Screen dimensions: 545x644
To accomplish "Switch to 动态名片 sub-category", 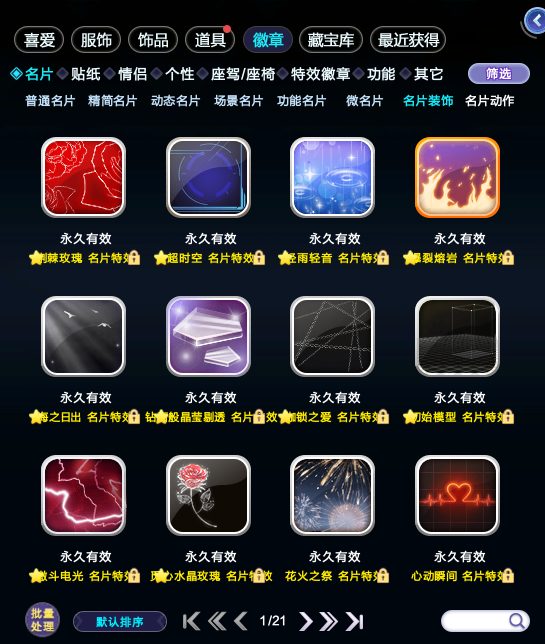I will (175, 101).
